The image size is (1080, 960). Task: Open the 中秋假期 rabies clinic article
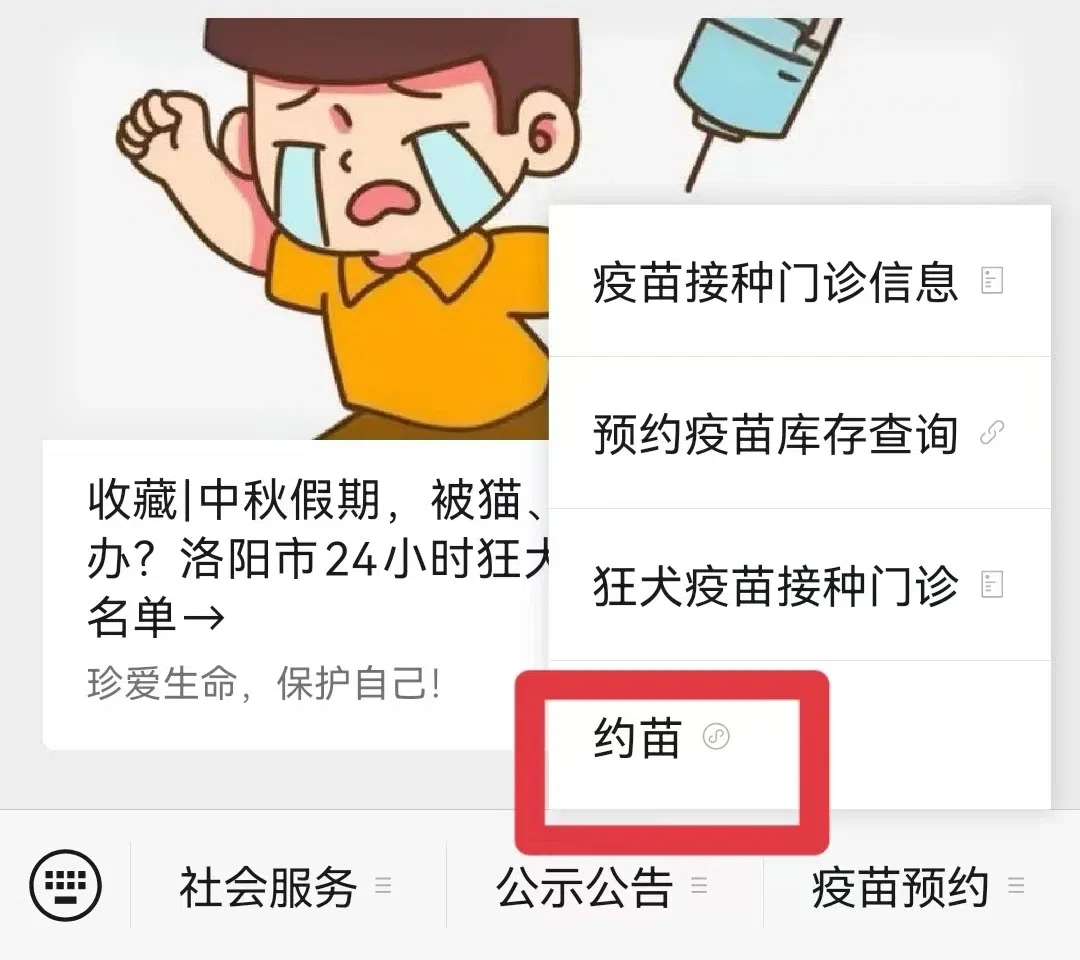click(x=300, y=560)
